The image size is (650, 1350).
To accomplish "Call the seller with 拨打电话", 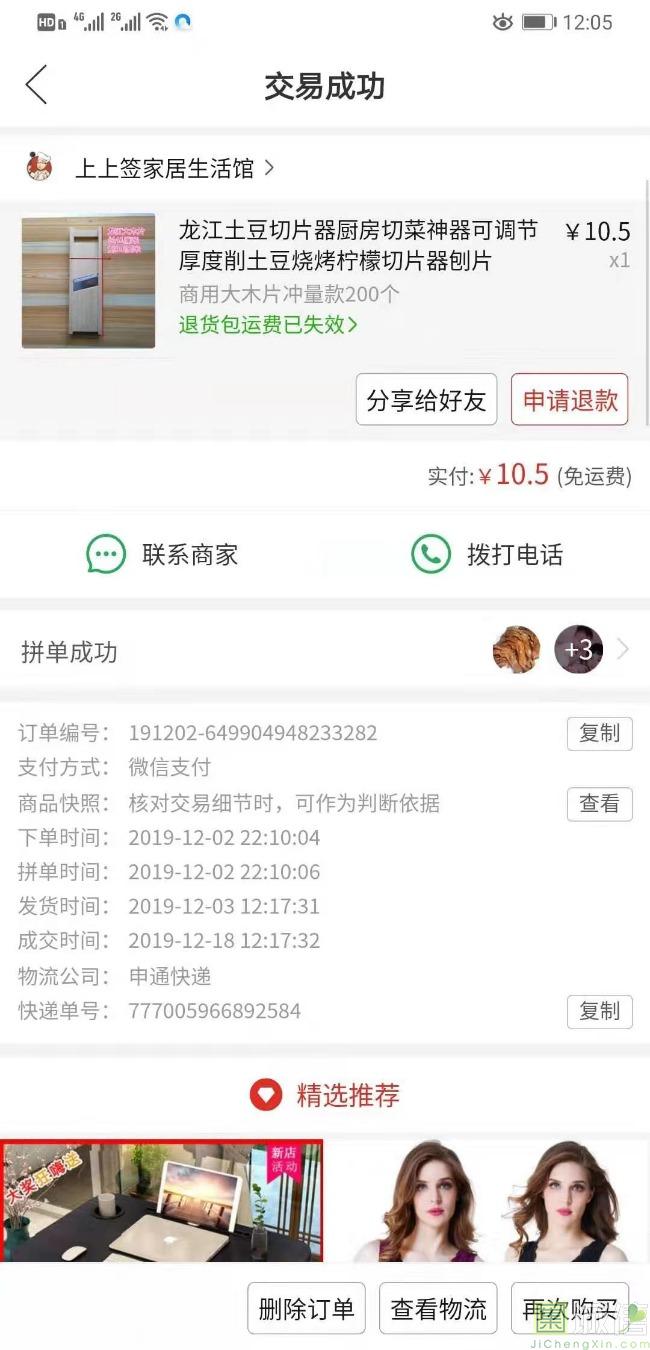I will point(487,554).
